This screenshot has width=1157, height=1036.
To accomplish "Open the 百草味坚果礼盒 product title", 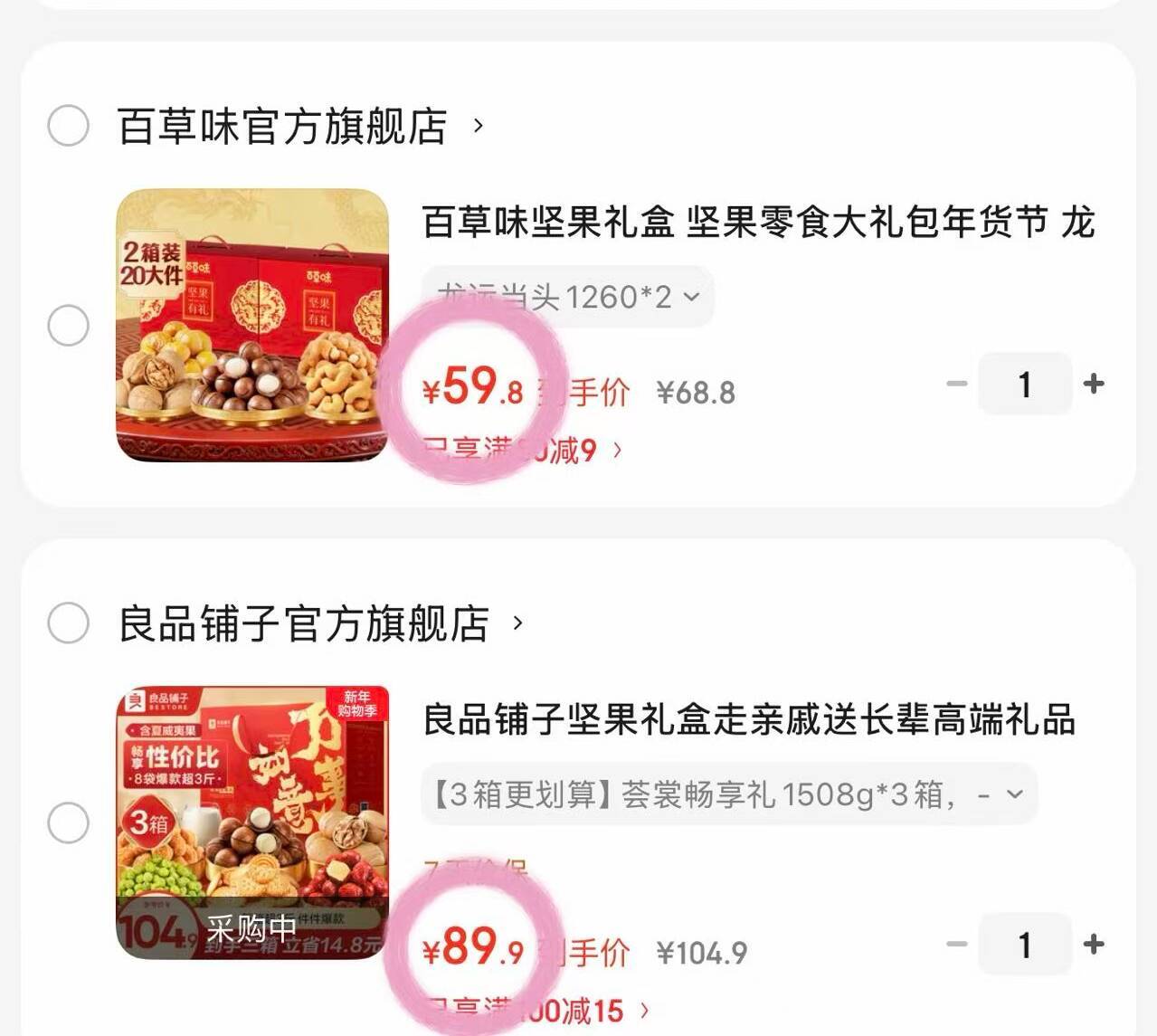I will tap(758, 223).
